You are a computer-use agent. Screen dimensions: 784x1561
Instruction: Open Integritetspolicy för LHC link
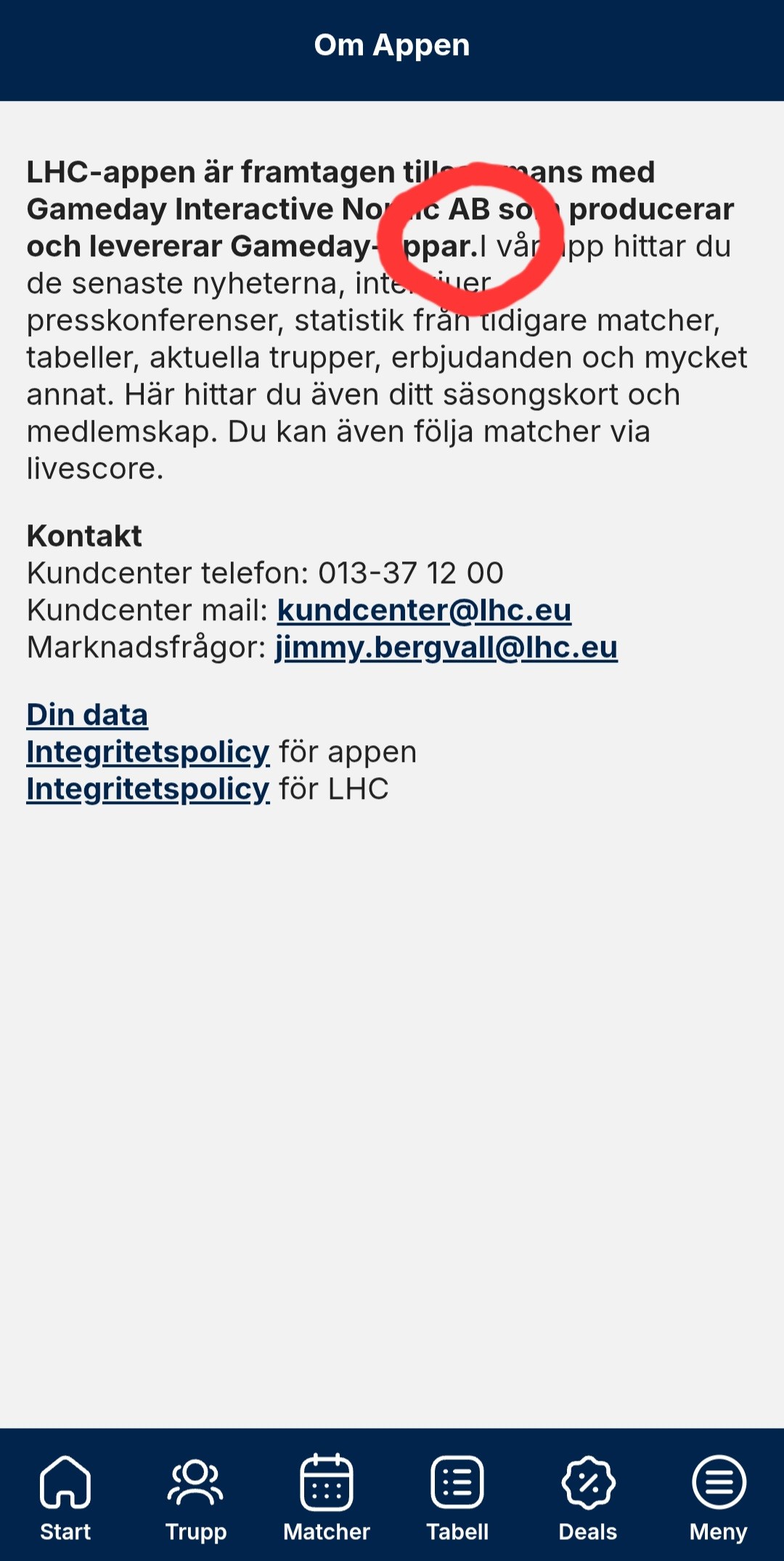tap(148, 789)
